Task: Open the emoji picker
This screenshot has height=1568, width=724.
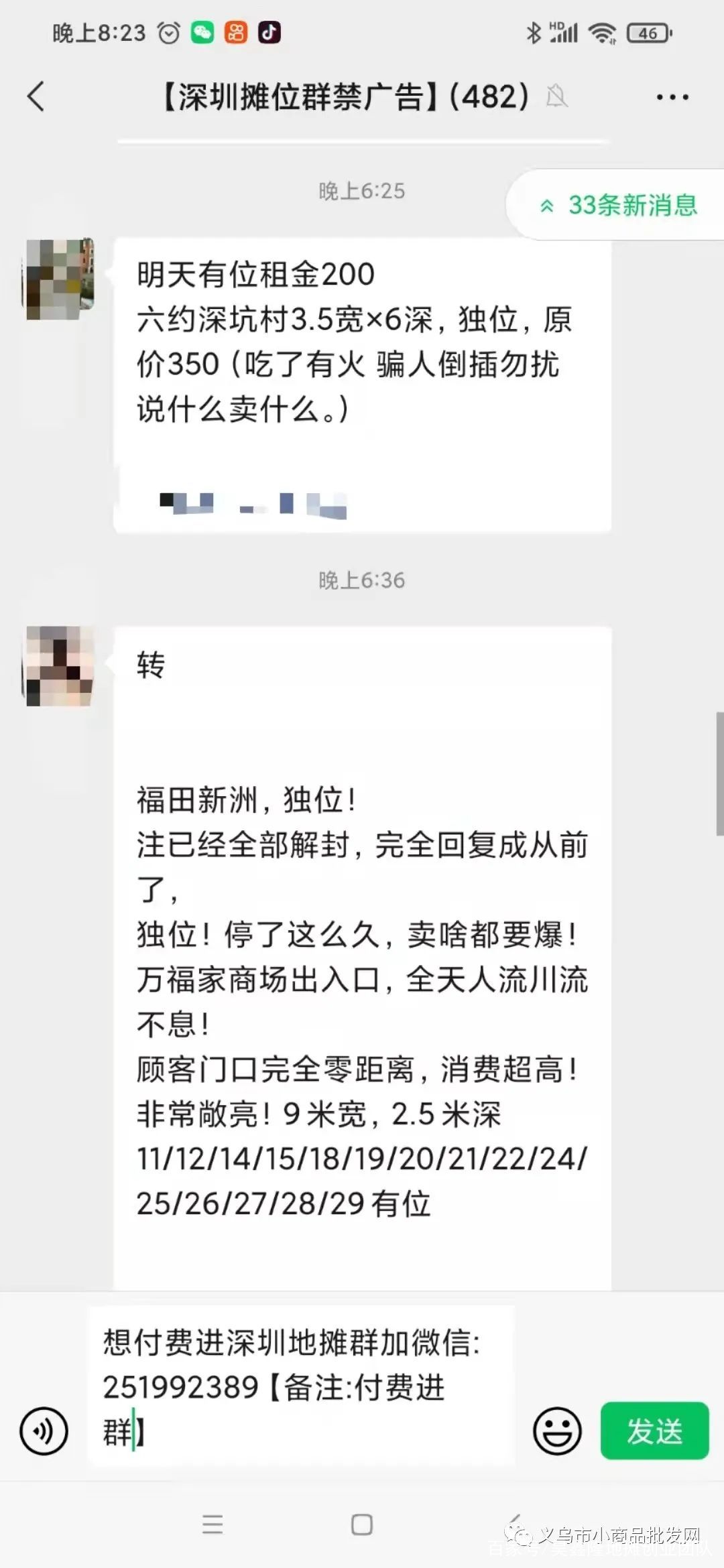Action: point(556,1431)
